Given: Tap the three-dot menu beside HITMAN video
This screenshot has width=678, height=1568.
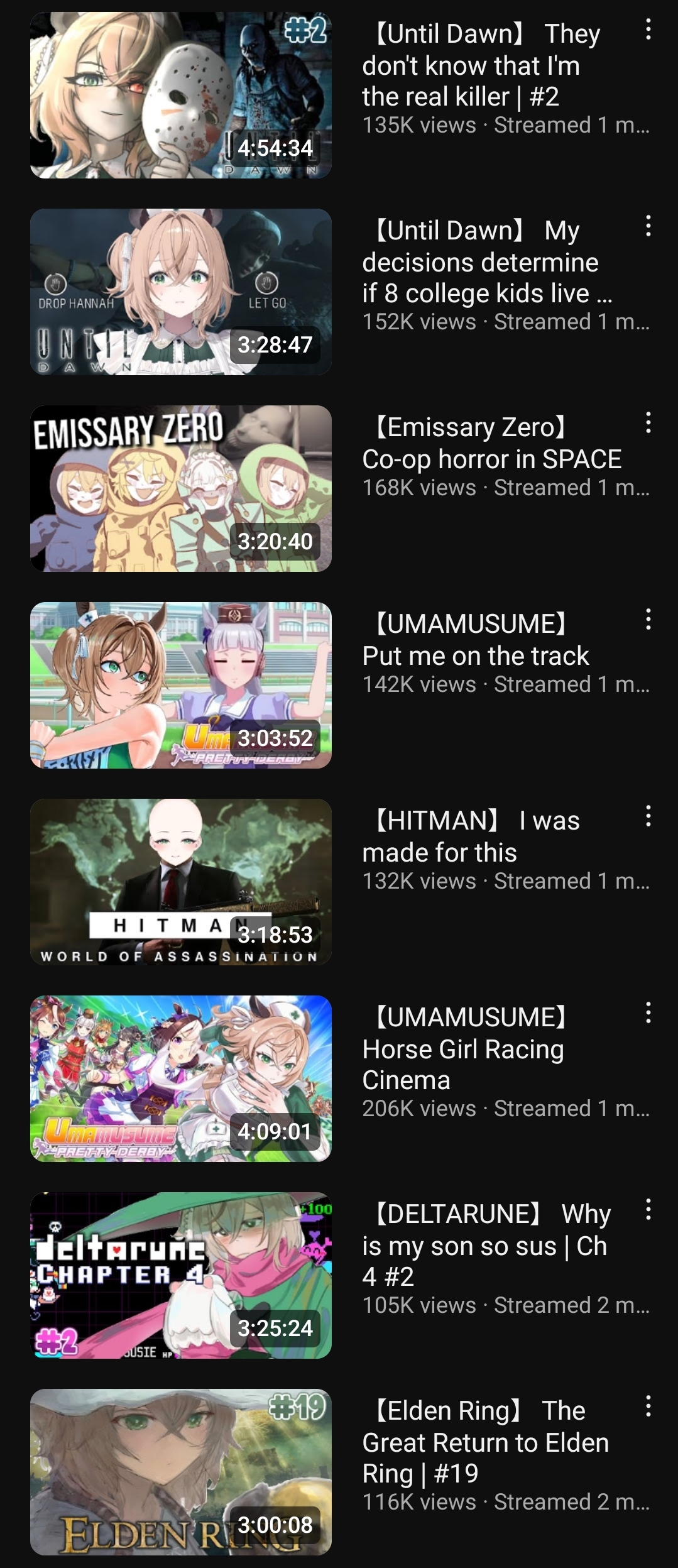Looking at the screenshot, I should 648,816.
